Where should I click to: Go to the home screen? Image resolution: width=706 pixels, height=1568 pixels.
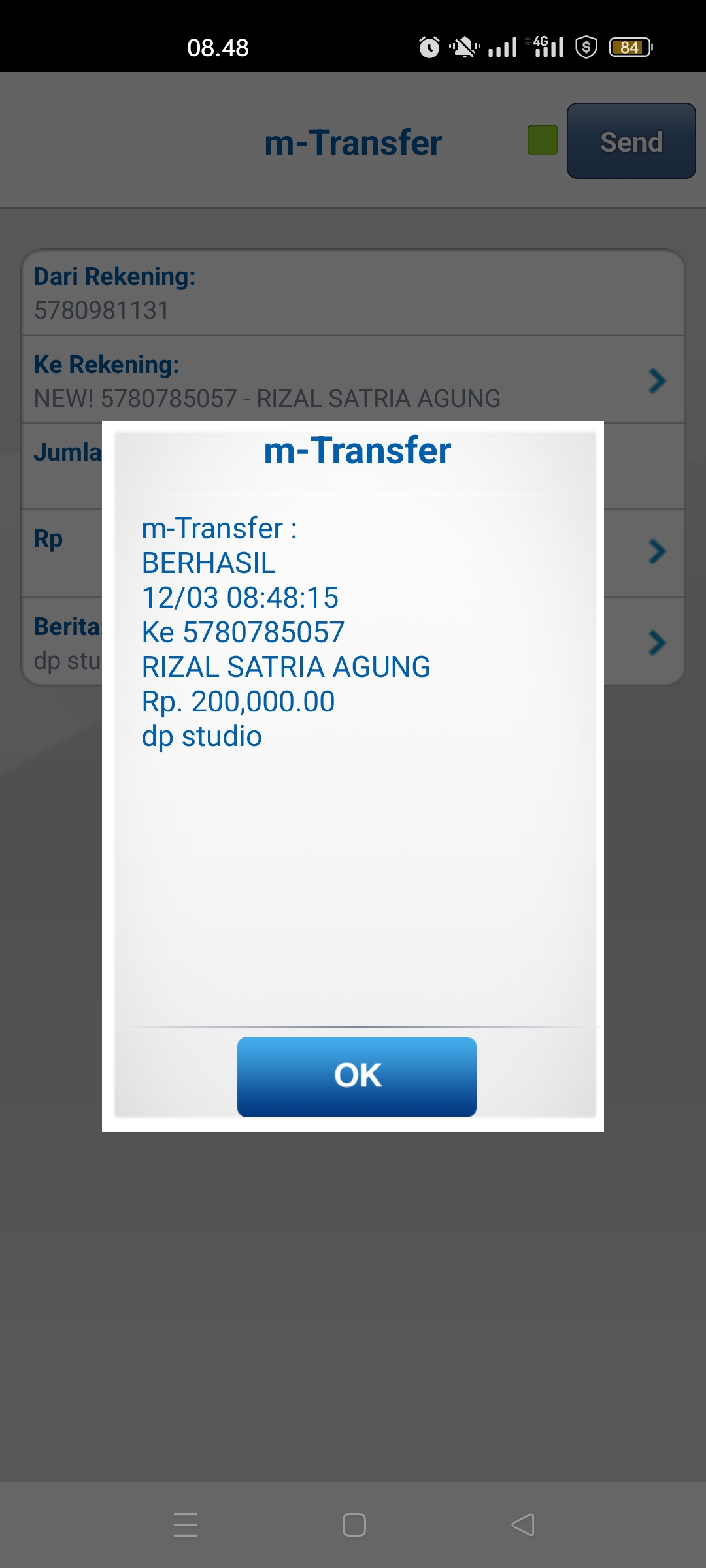(x=354, y=1525)
